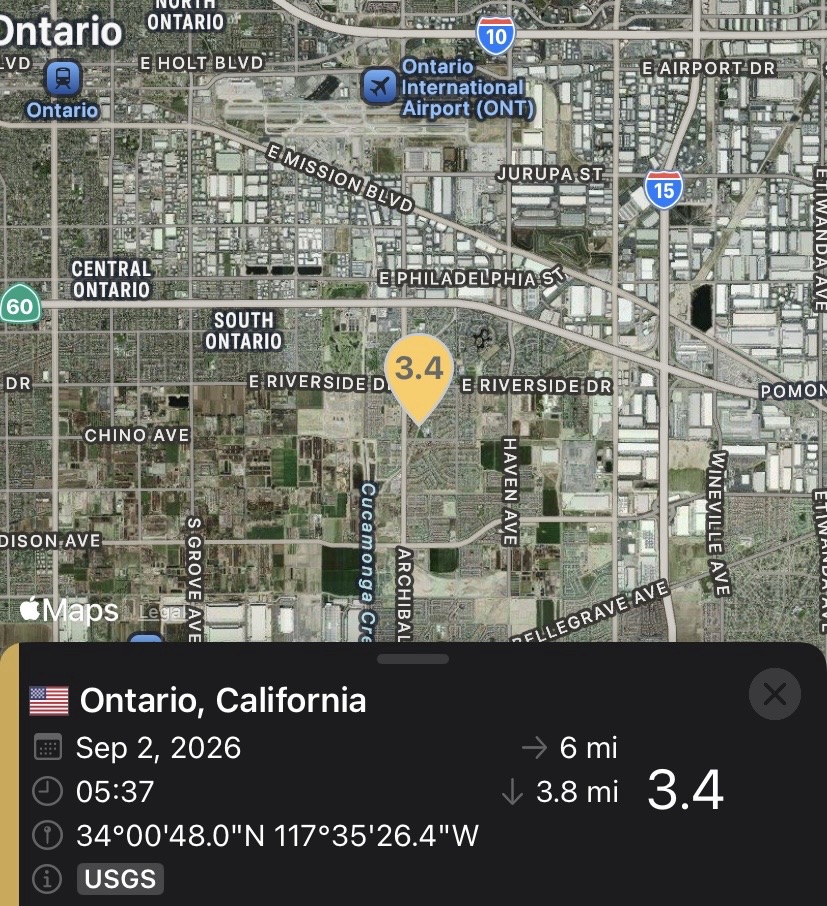Tap the Ontario International Airport marker
Screen dimensions: 827x906
(x=380, y=87)
